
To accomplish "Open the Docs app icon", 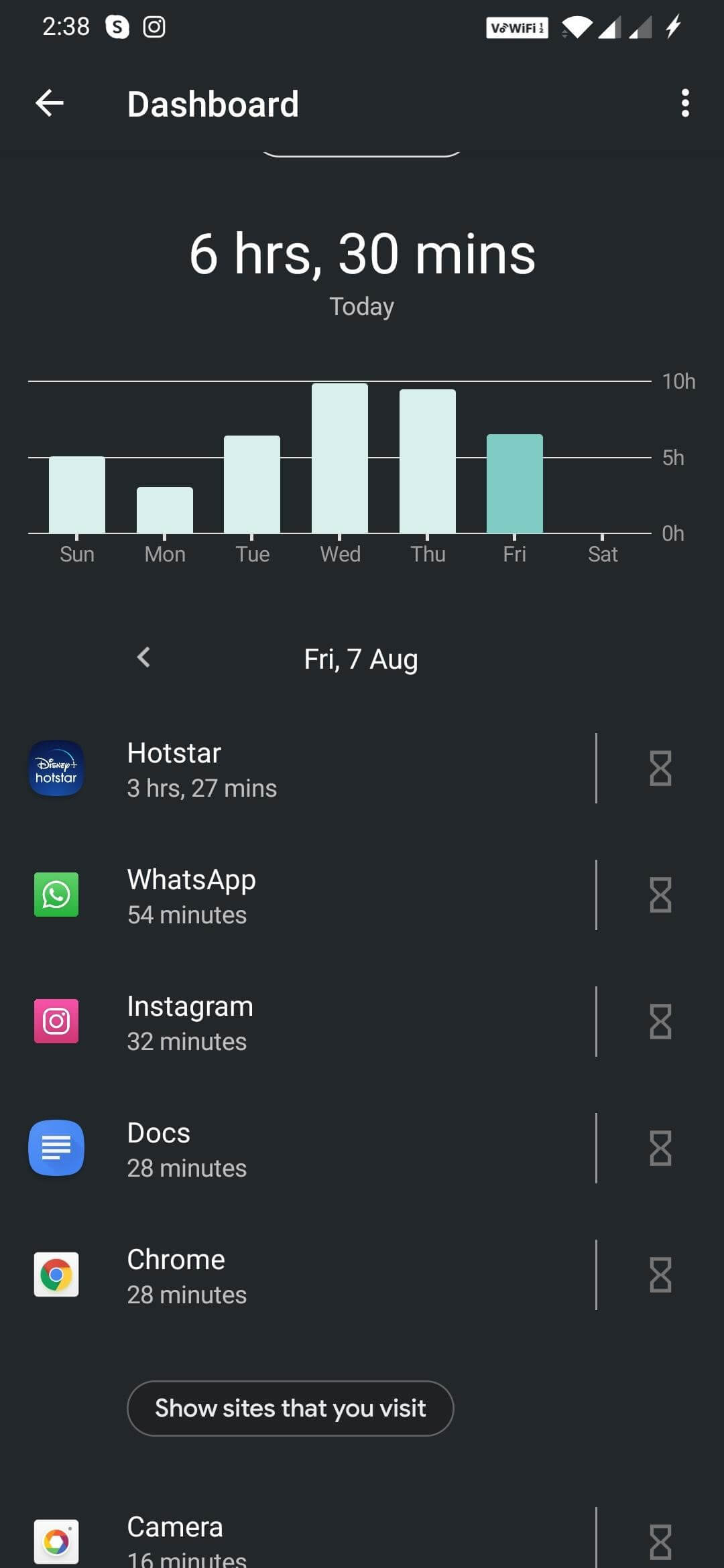I will pyautogui.click(x=56, y=1148).
